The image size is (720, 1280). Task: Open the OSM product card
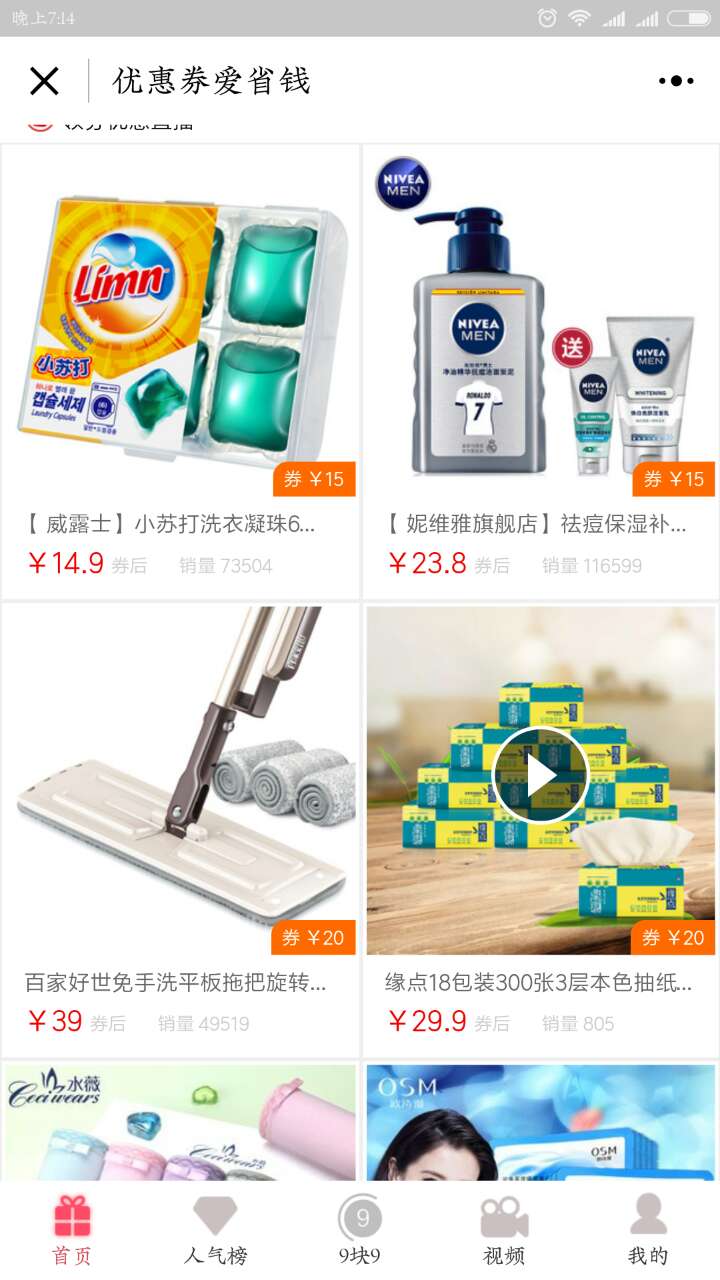coord(540,1122)
